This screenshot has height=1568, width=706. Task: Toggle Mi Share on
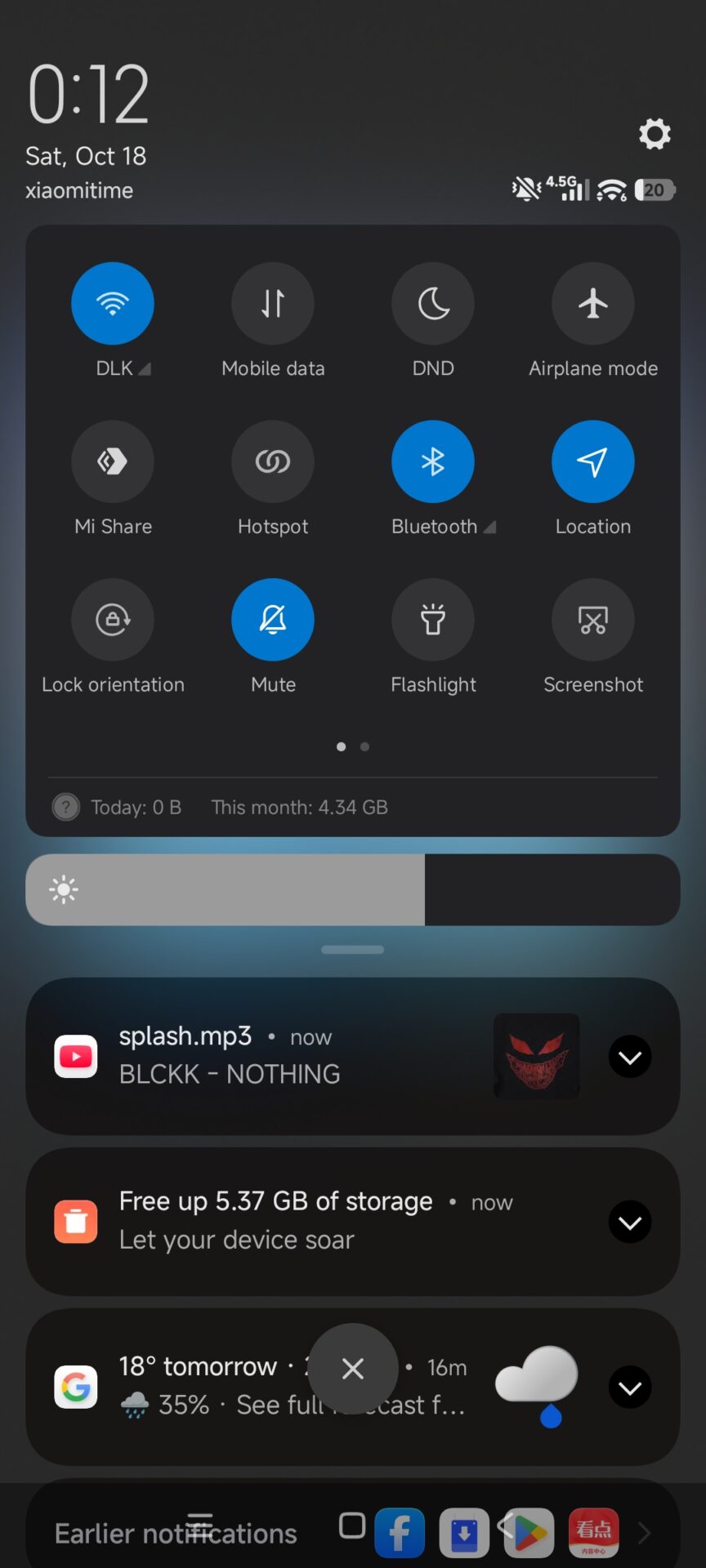(x=113, y=461)
